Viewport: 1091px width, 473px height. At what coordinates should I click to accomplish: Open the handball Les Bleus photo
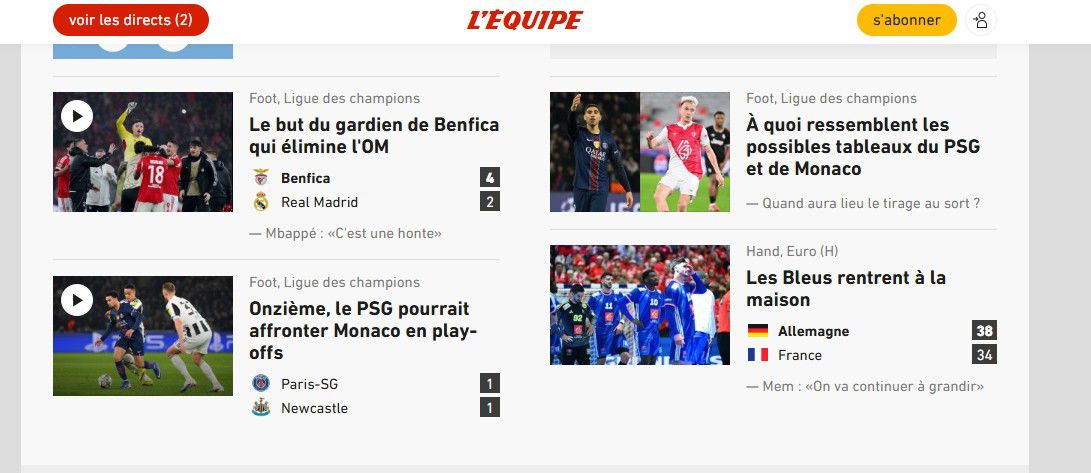click(x=640, y=305)
